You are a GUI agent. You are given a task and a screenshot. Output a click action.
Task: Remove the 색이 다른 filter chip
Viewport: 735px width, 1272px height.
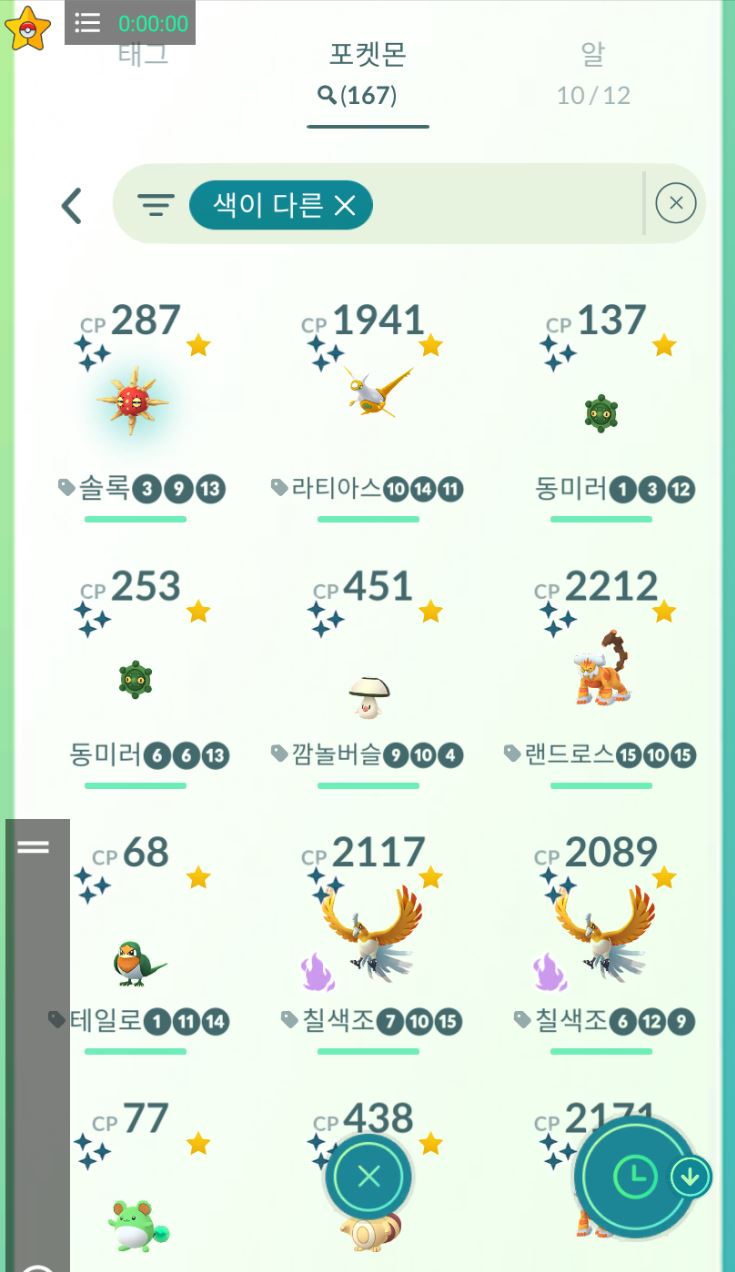345,206
